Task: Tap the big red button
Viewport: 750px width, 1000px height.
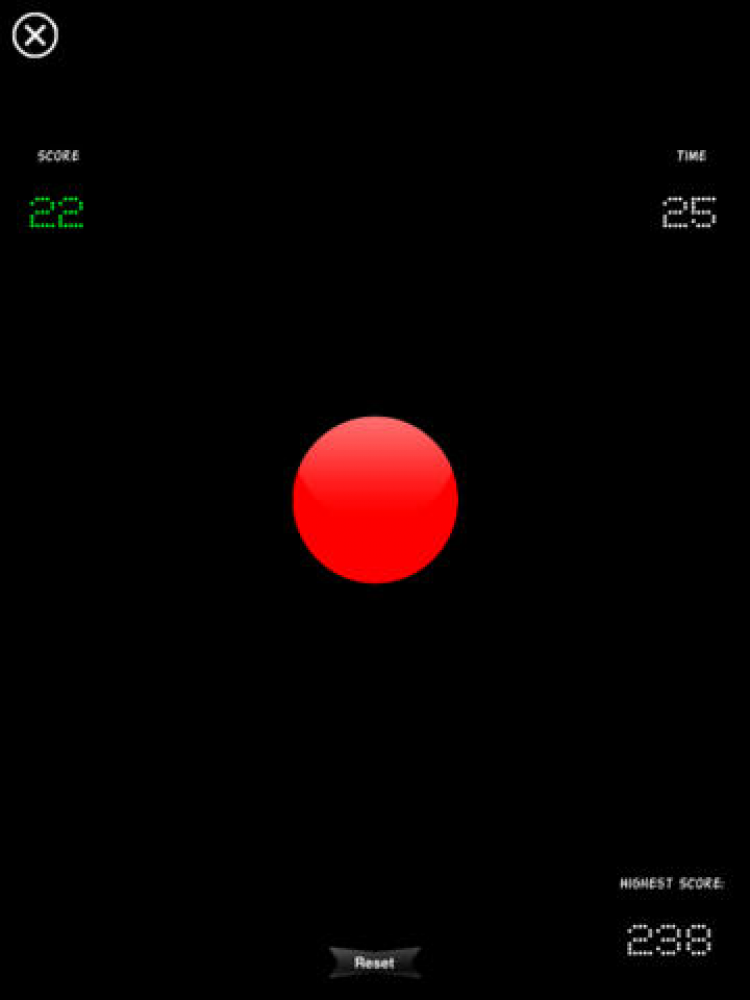Action: tap(375, 500)
